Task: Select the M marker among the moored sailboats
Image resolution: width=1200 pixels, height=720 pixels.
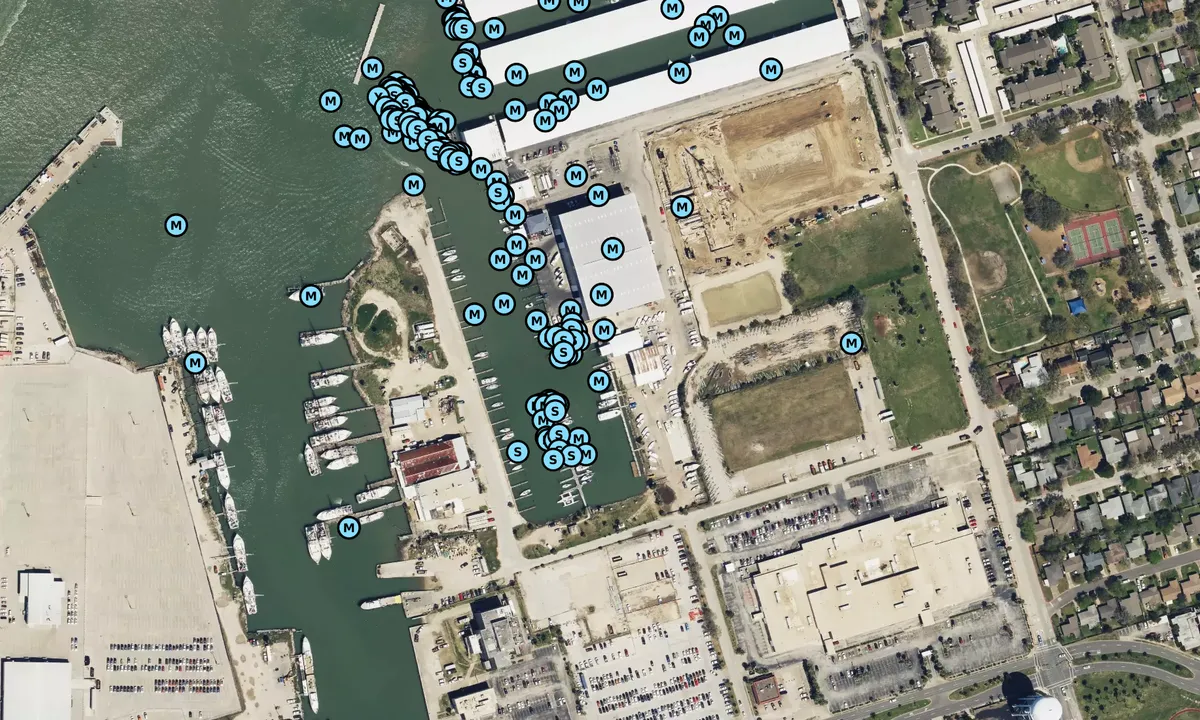Action: [x=195, y=362]
